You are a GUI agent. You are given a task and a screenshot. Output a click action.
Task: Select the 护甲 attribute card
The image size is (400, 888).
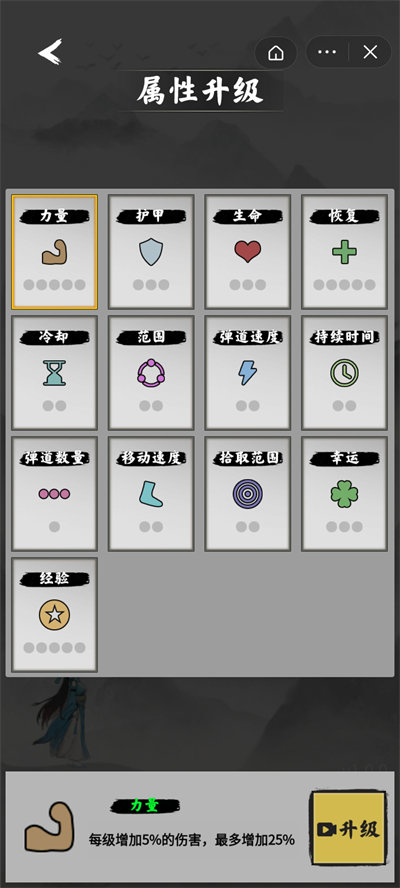click(151, 252)
